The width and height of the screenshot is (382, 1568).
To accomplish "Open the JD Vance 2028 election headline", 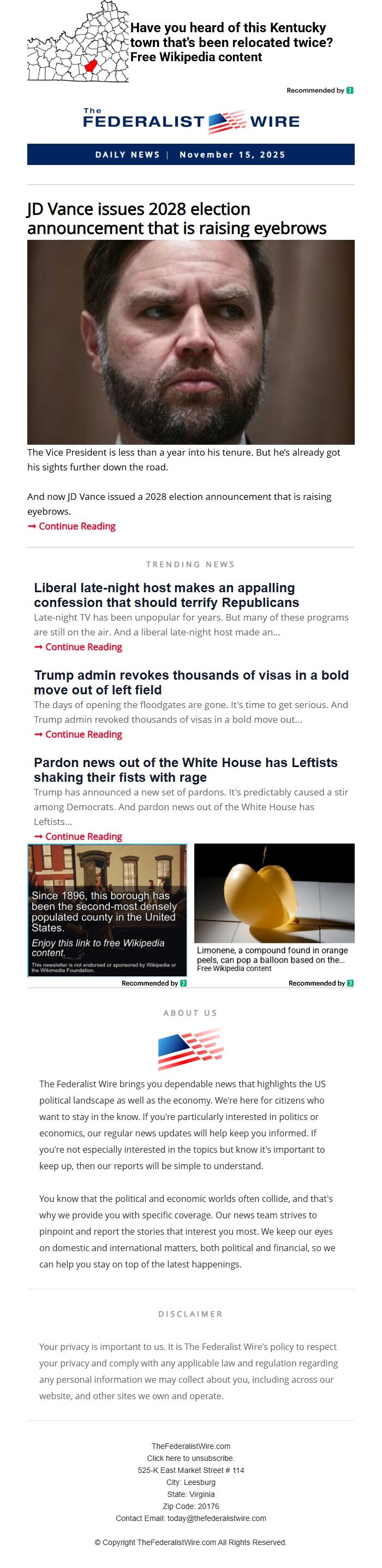I will [x=176, y=218].
